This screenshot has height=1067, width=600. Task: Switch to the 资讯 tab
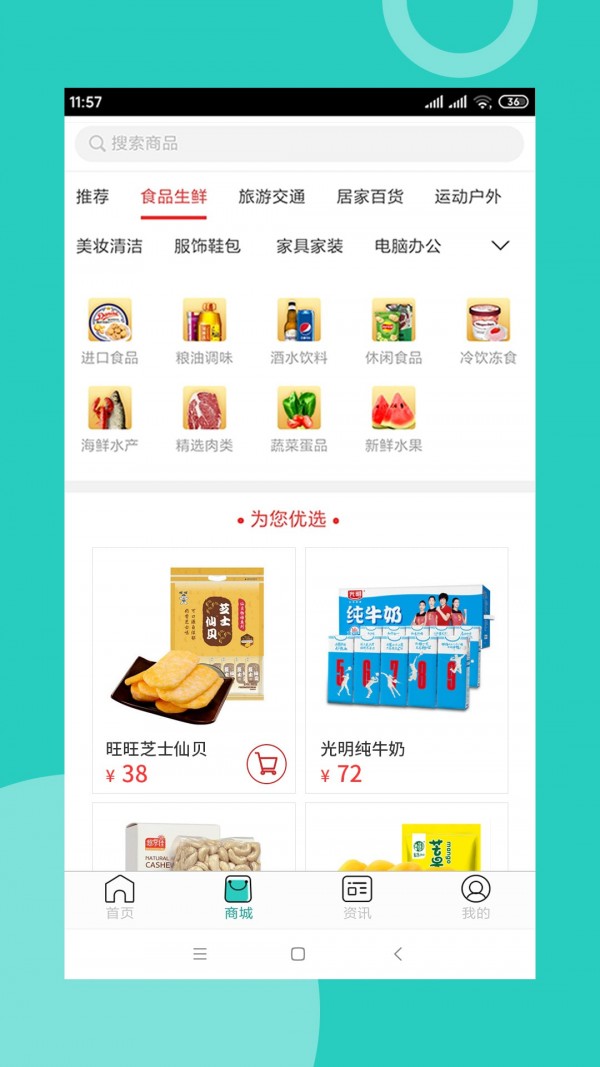(357, 896)
